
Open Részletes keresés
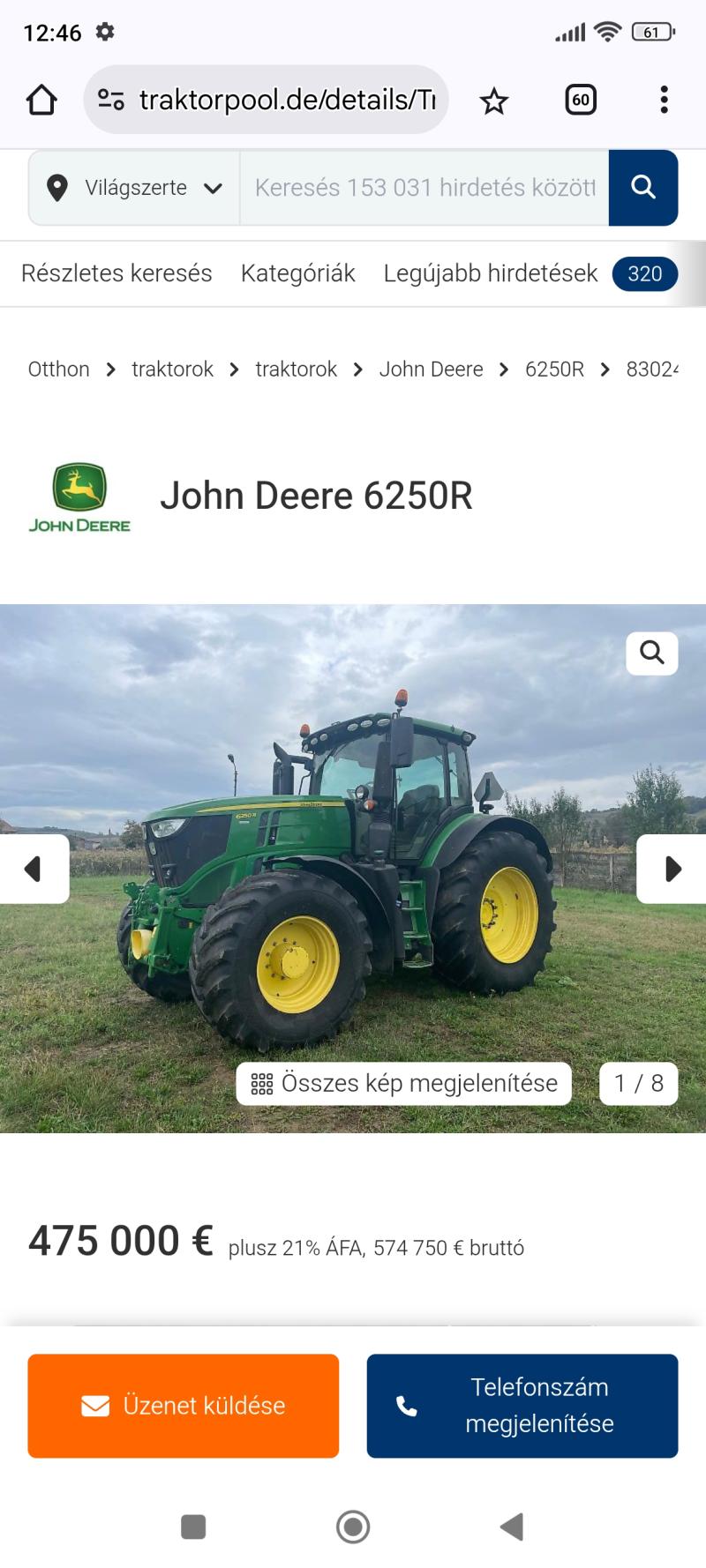click(116, 273)
